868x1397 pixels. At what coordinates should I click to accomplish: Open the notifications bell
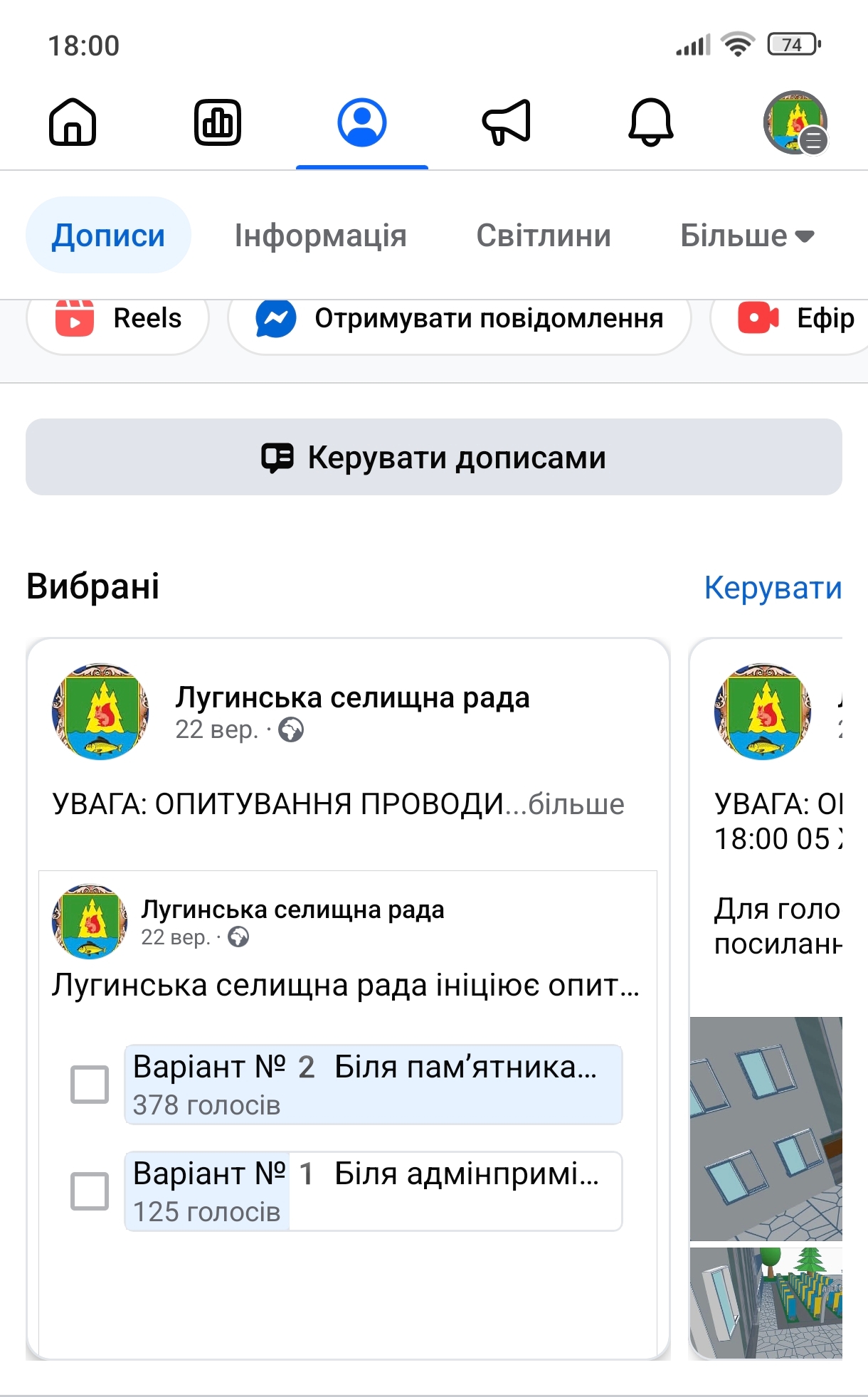pyautogui.click(x=650, y=122)
